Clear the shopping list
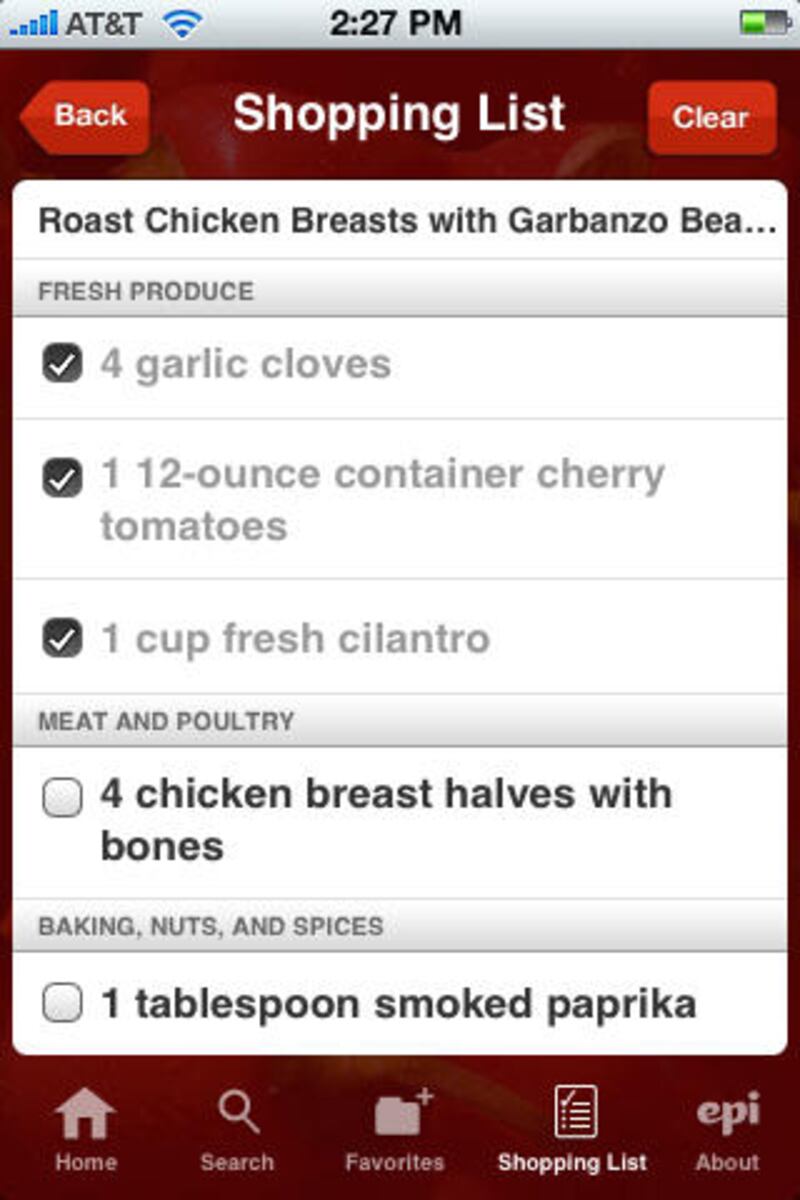This screenshot has height=1200, width=800. (x=711, y=117)
